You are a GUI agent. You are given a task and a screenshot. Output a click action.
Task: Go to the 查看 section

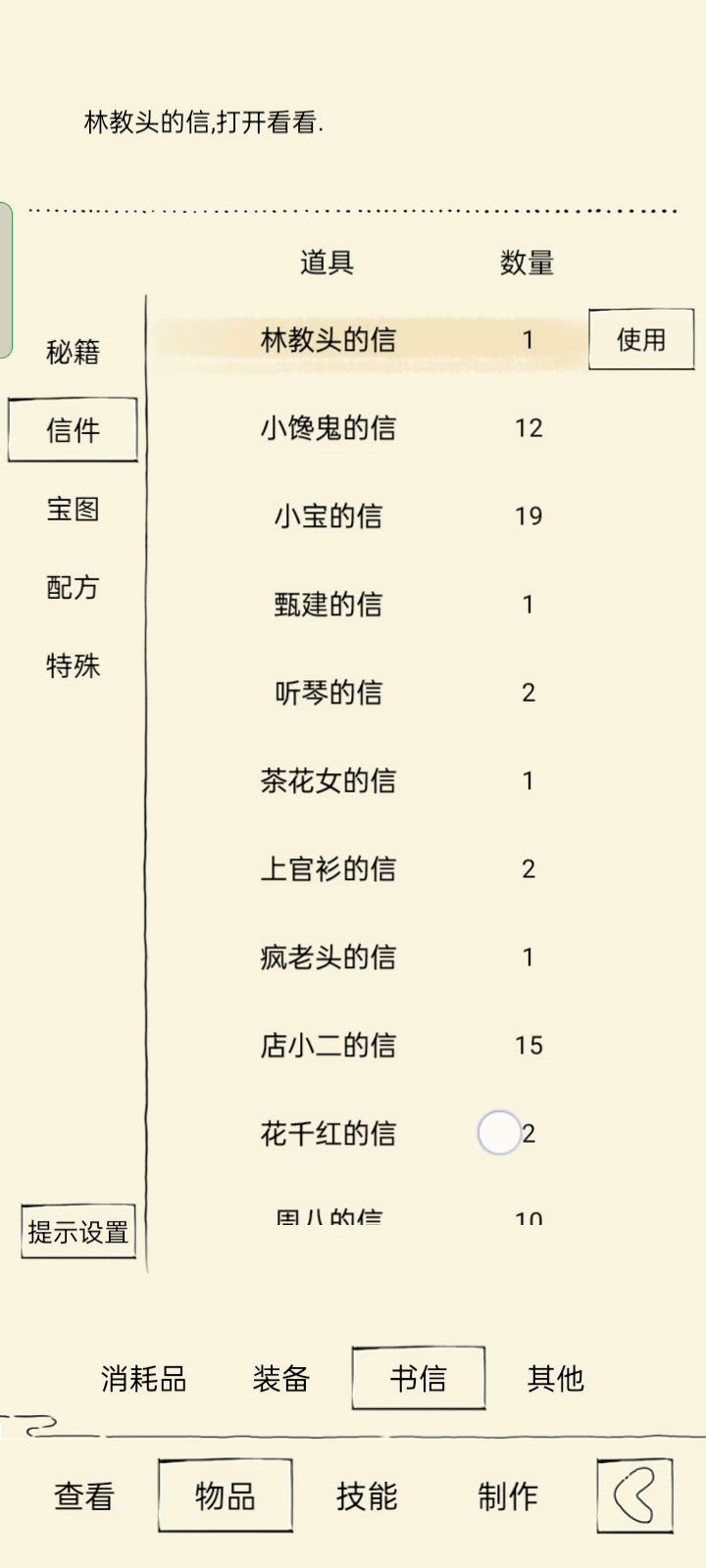pyautogui.click(x=84, y=1496)
